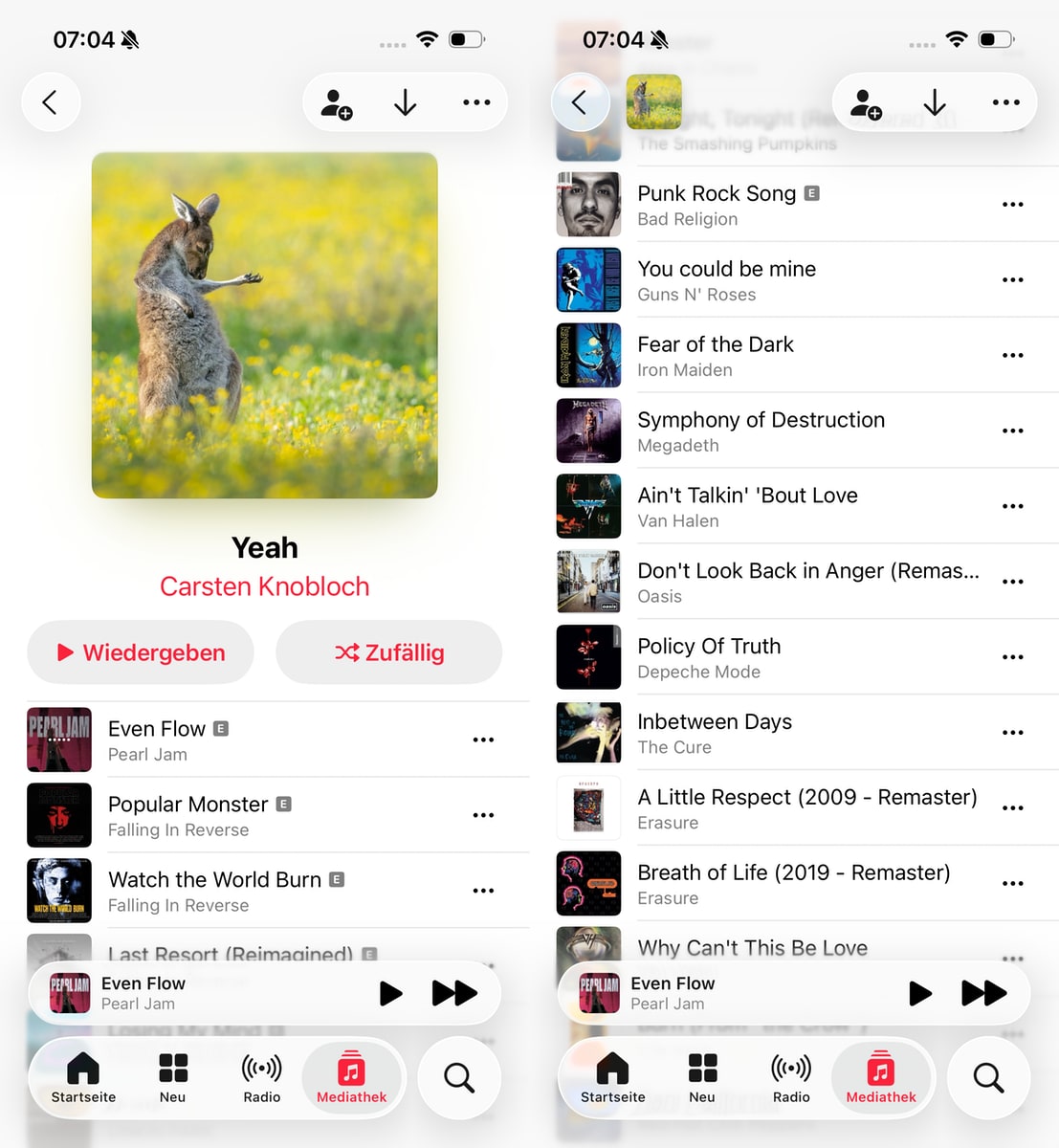Play Fear of the Dark by Iron Maiden

click(x=715, y=356)
